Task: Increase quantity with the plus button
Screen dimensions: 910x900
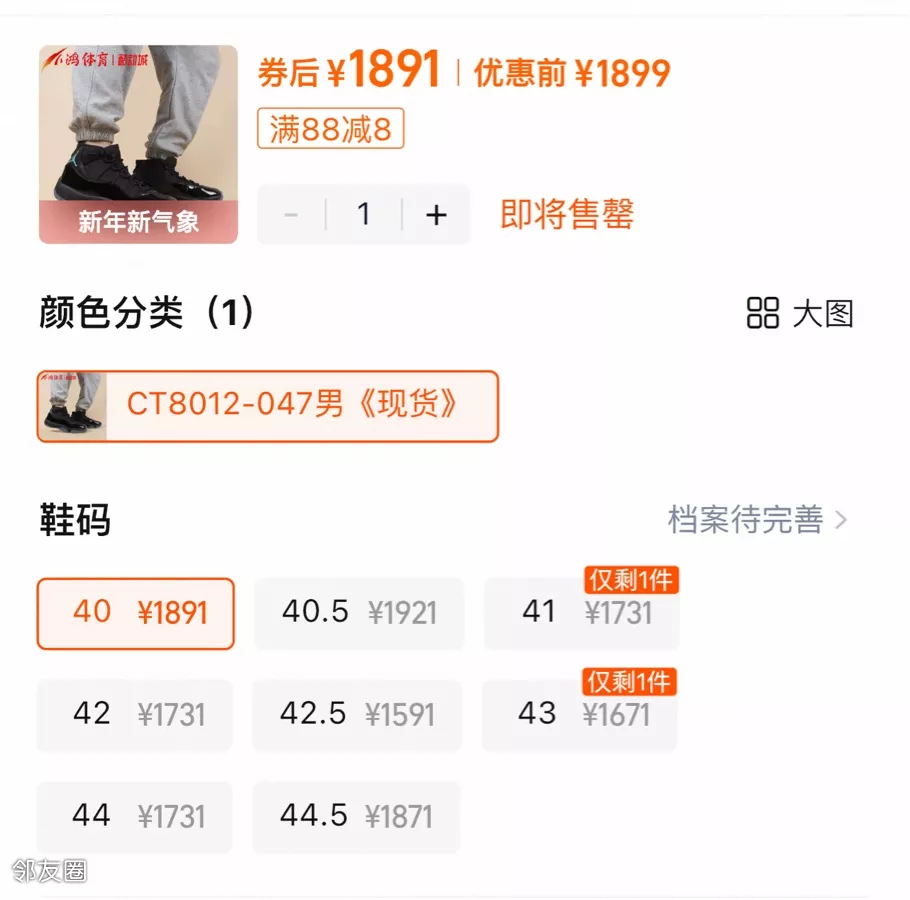Action: coord(436,215)
